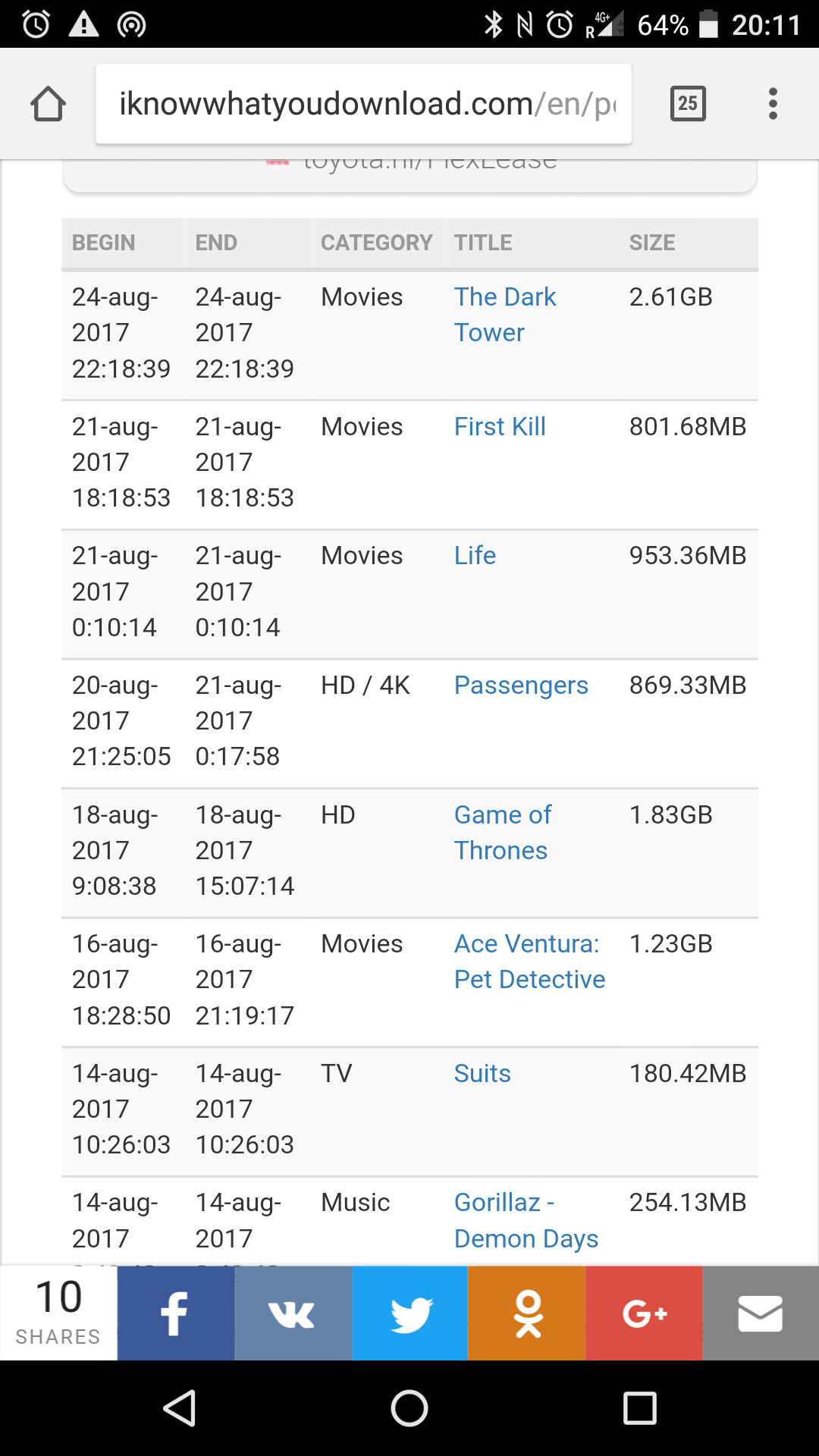Viewport: 819px width, 1456px height.
Task: Share the page by email
Action: pos(761,1313)
